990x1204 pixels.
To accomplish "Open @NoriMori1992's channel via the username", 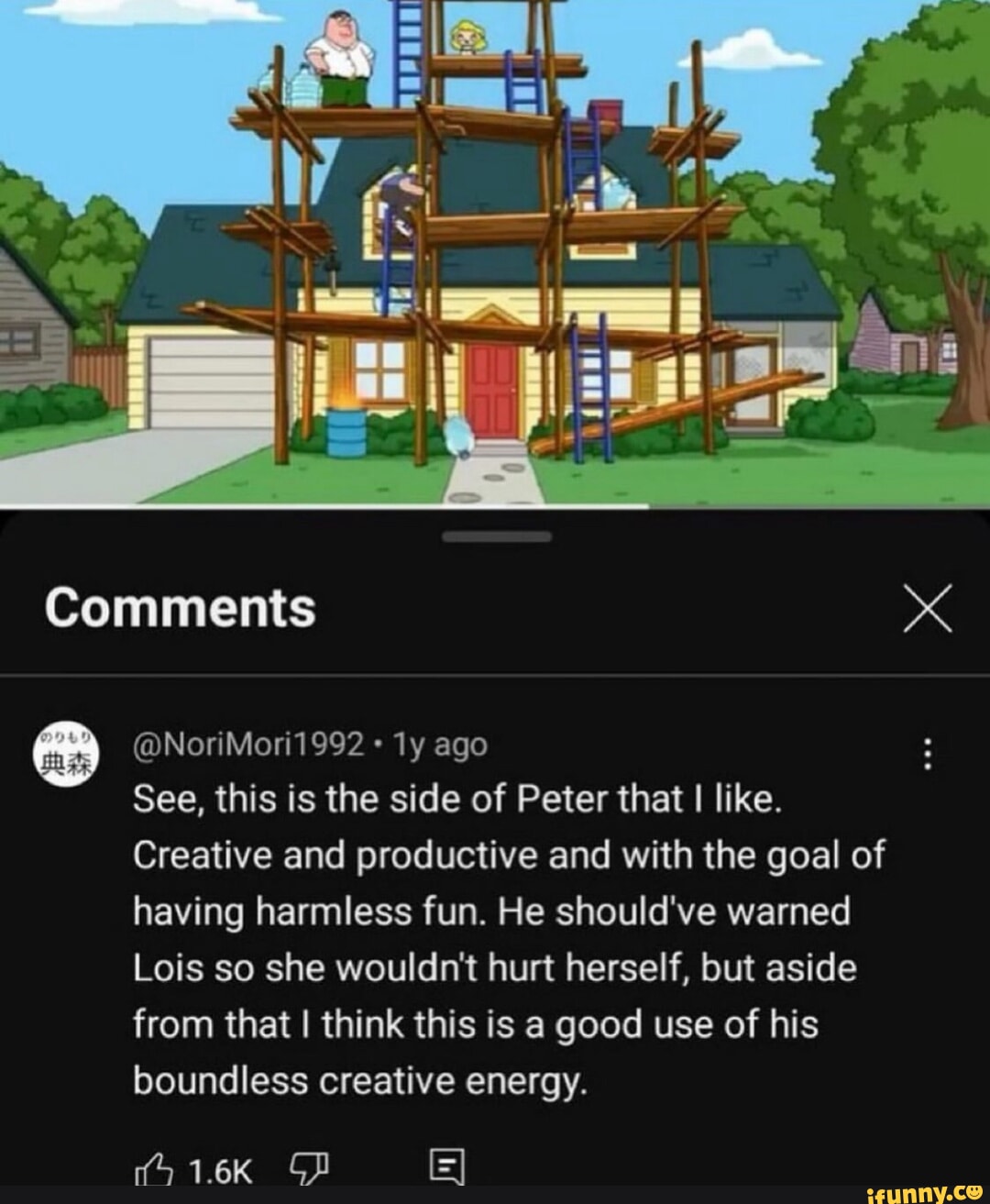I will [252, 746].
